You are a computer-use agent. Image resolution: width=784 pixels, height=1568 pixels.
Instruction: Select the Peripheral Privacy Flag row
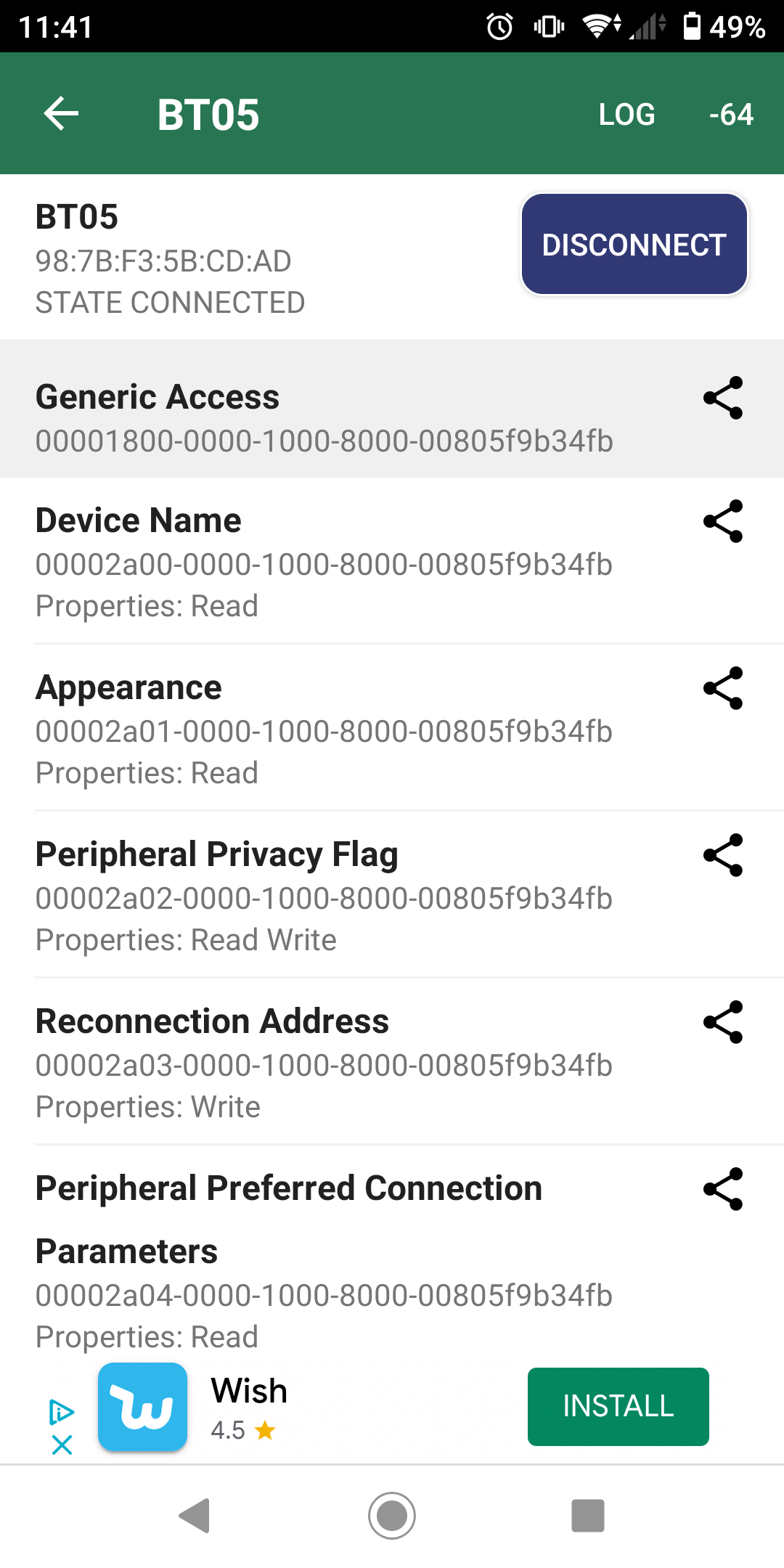tap(327, 897)
